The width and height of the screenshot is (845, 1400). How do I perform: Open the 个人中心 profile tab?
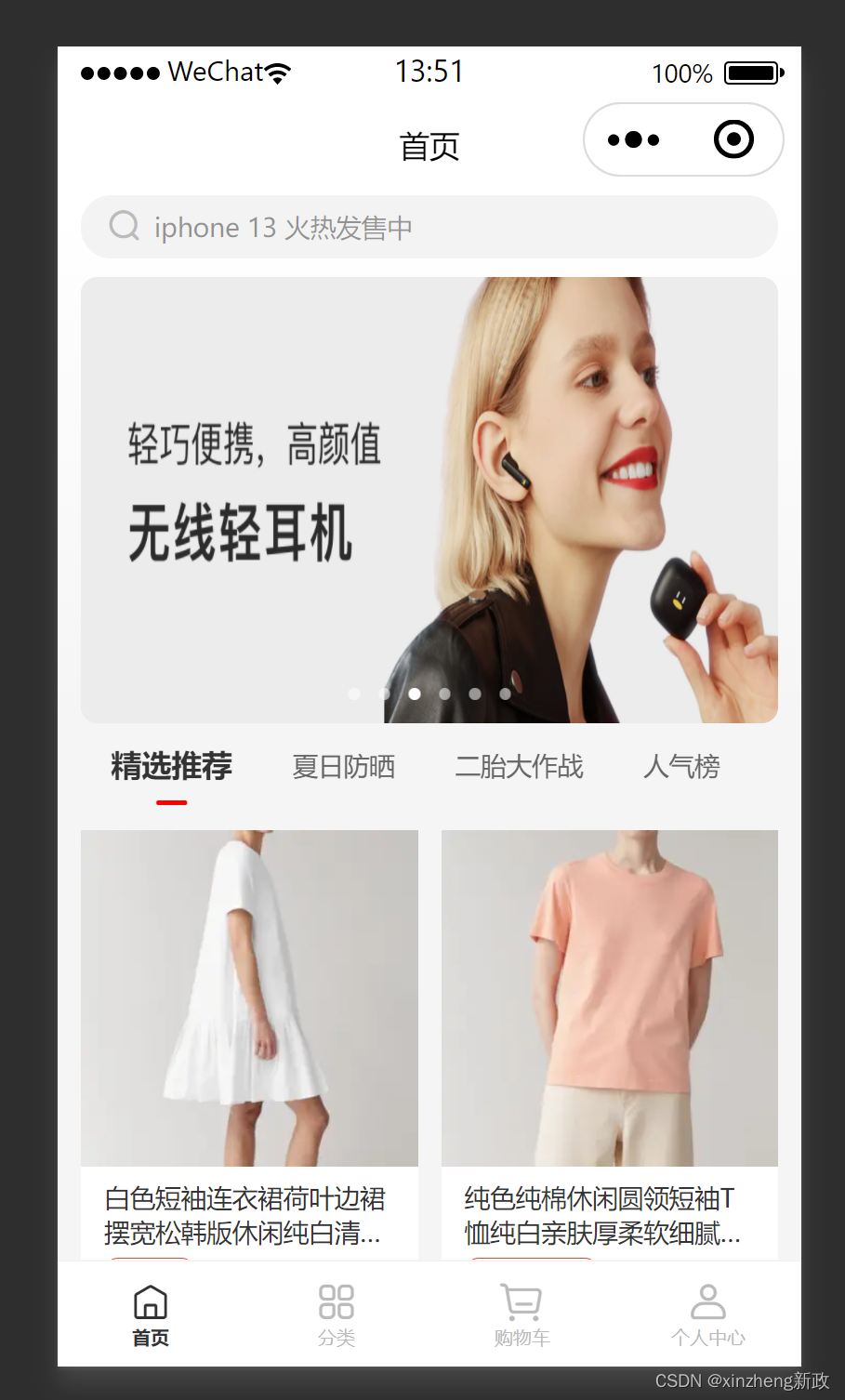click(x=708, y=1315)
